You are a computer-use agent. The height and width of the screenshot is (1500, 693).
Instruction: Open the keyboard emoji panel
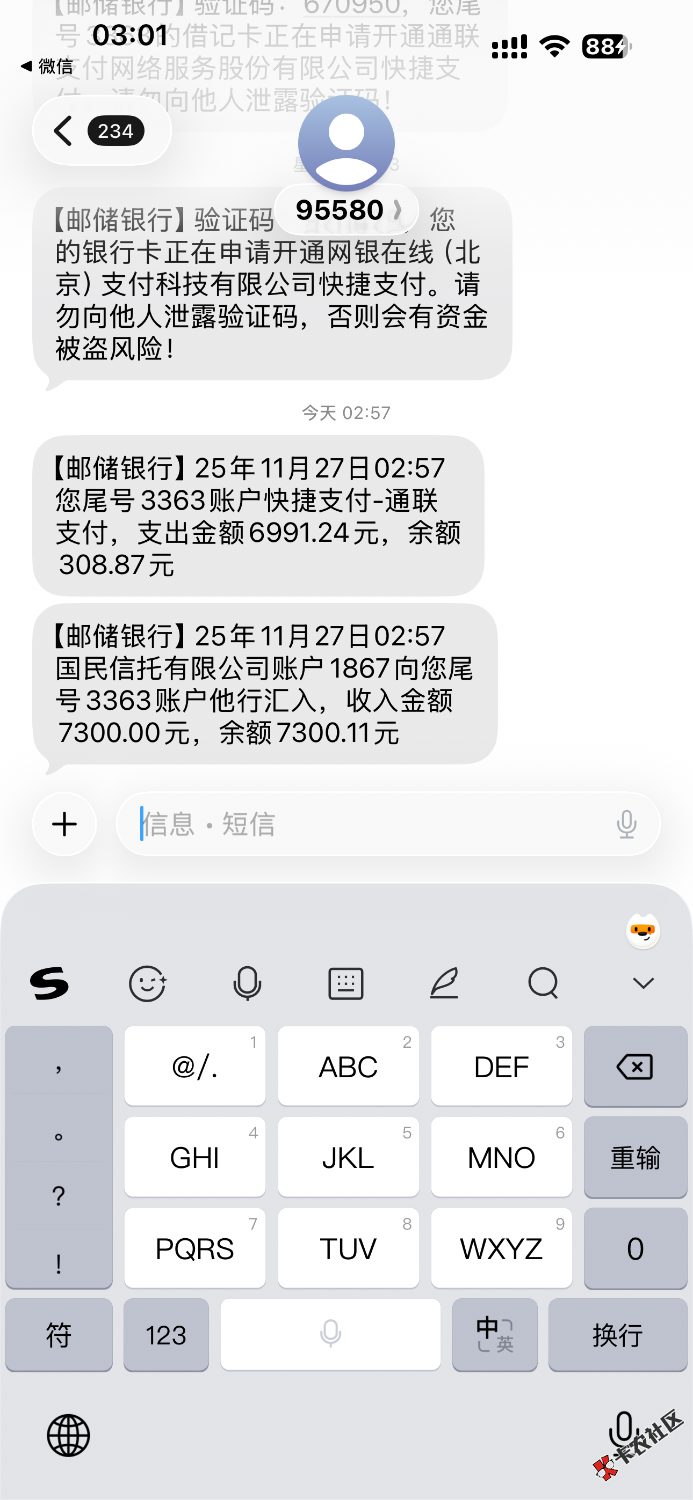pyautogui.click(x=148, y=984)
